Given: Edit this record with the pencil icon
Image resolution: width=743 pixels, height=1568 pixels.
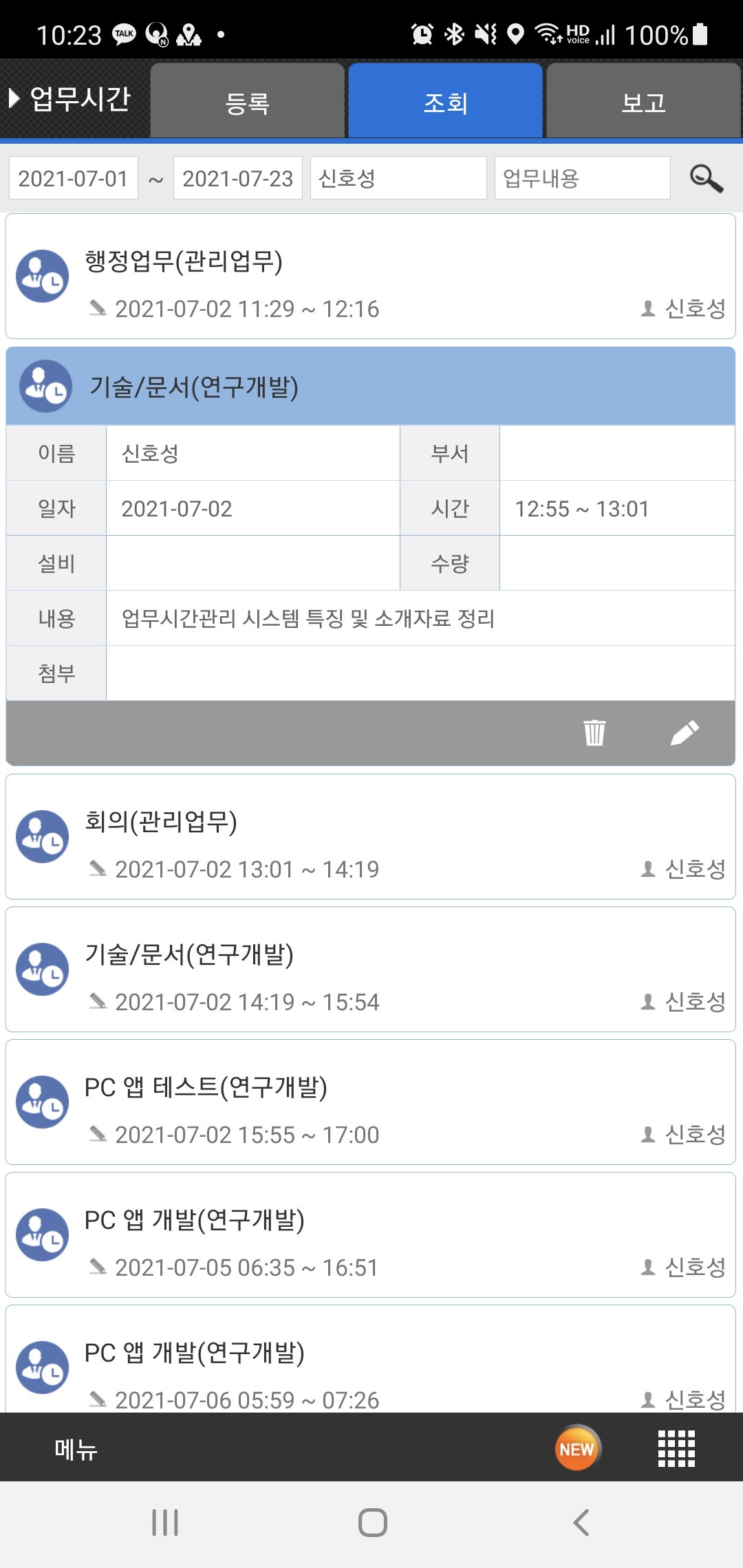Looking at the screenshot, I should point(685,732).
